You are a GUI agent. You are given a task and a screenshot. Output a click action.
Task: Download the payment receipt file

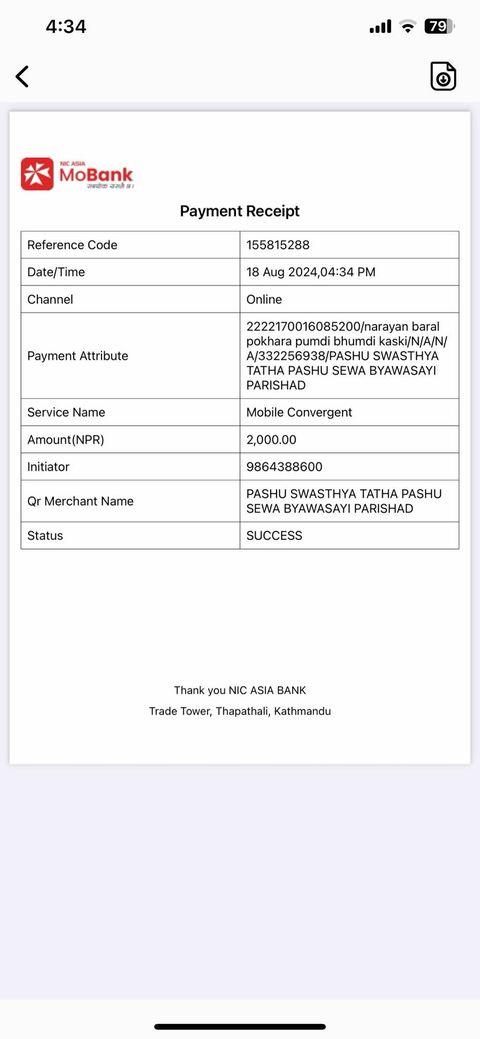click(x=443, y=76)
